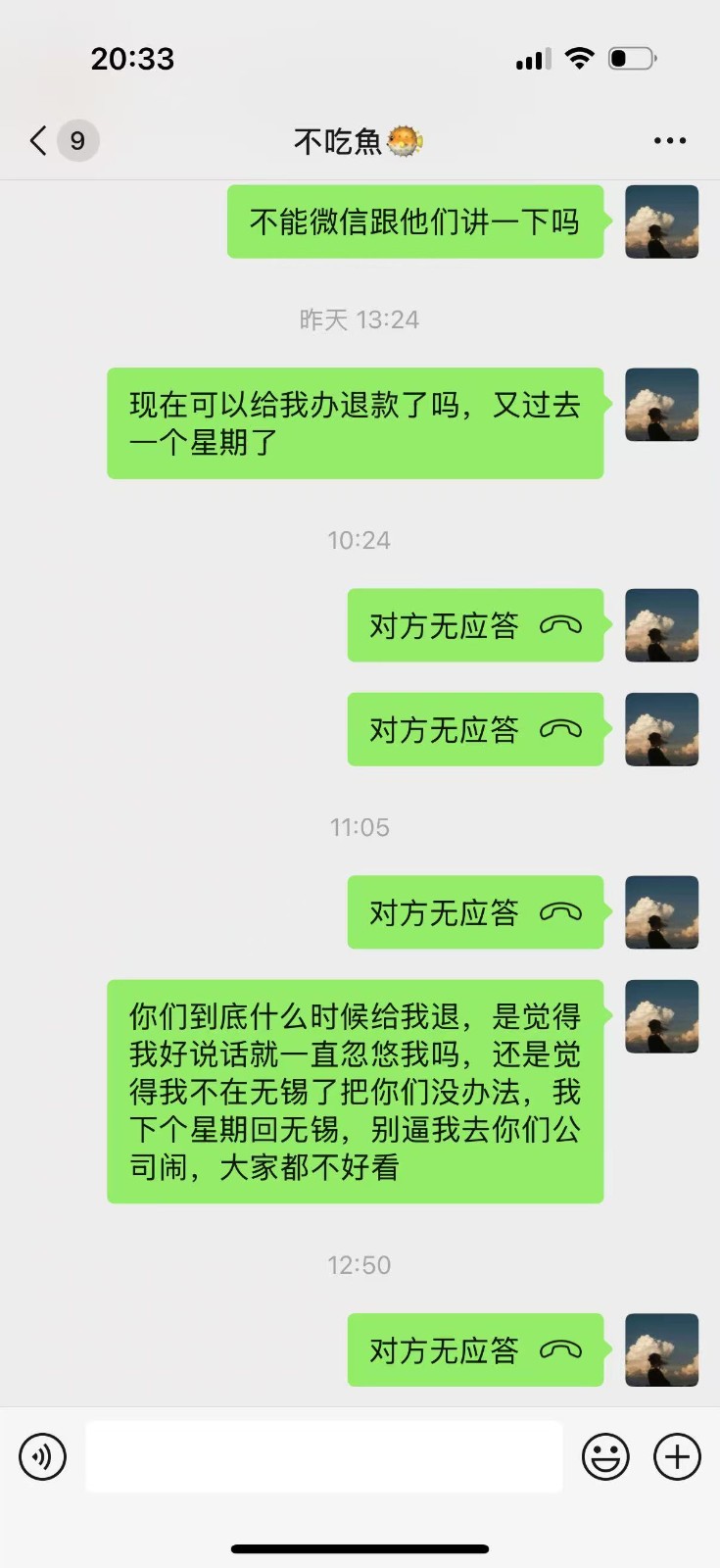Screen dimensions: 720x1568
Task: Open the emoji sticker panel
Action: click(605, 1456)
